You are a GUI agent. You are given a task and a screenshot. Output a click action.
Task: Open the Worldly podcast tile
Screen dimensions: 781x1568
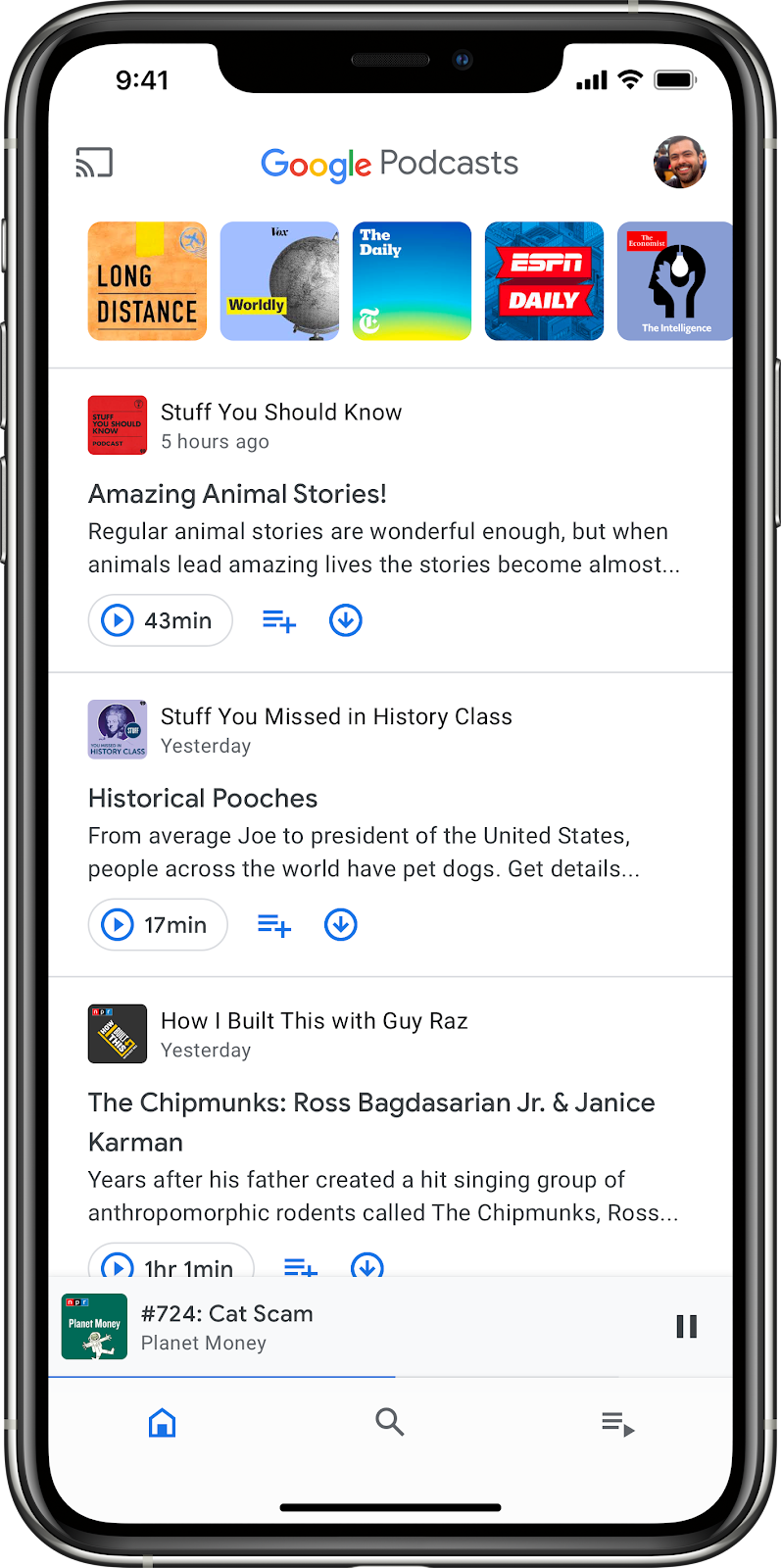point(279,281)
